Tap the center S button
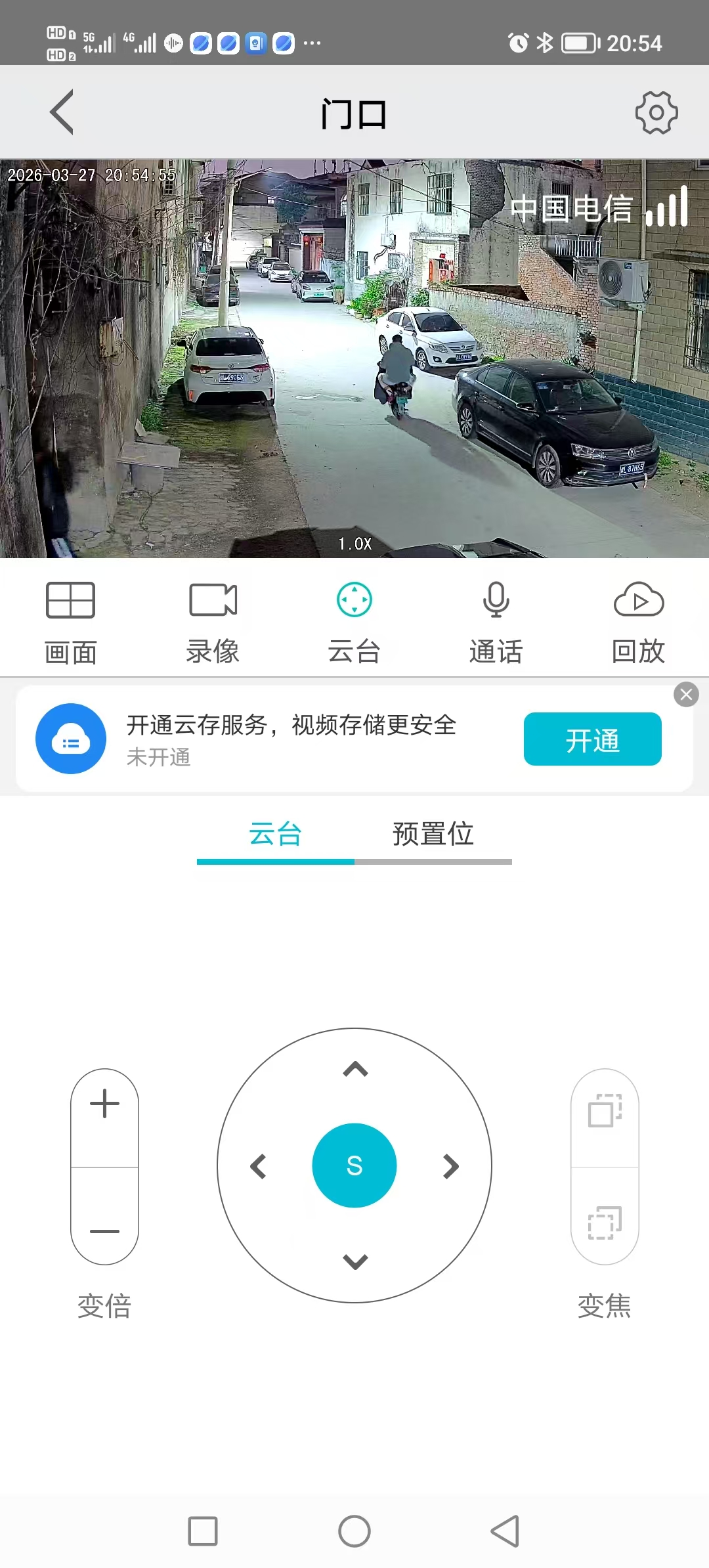The height and width of the screenshot is (1568, 709). click(354, 1165)
